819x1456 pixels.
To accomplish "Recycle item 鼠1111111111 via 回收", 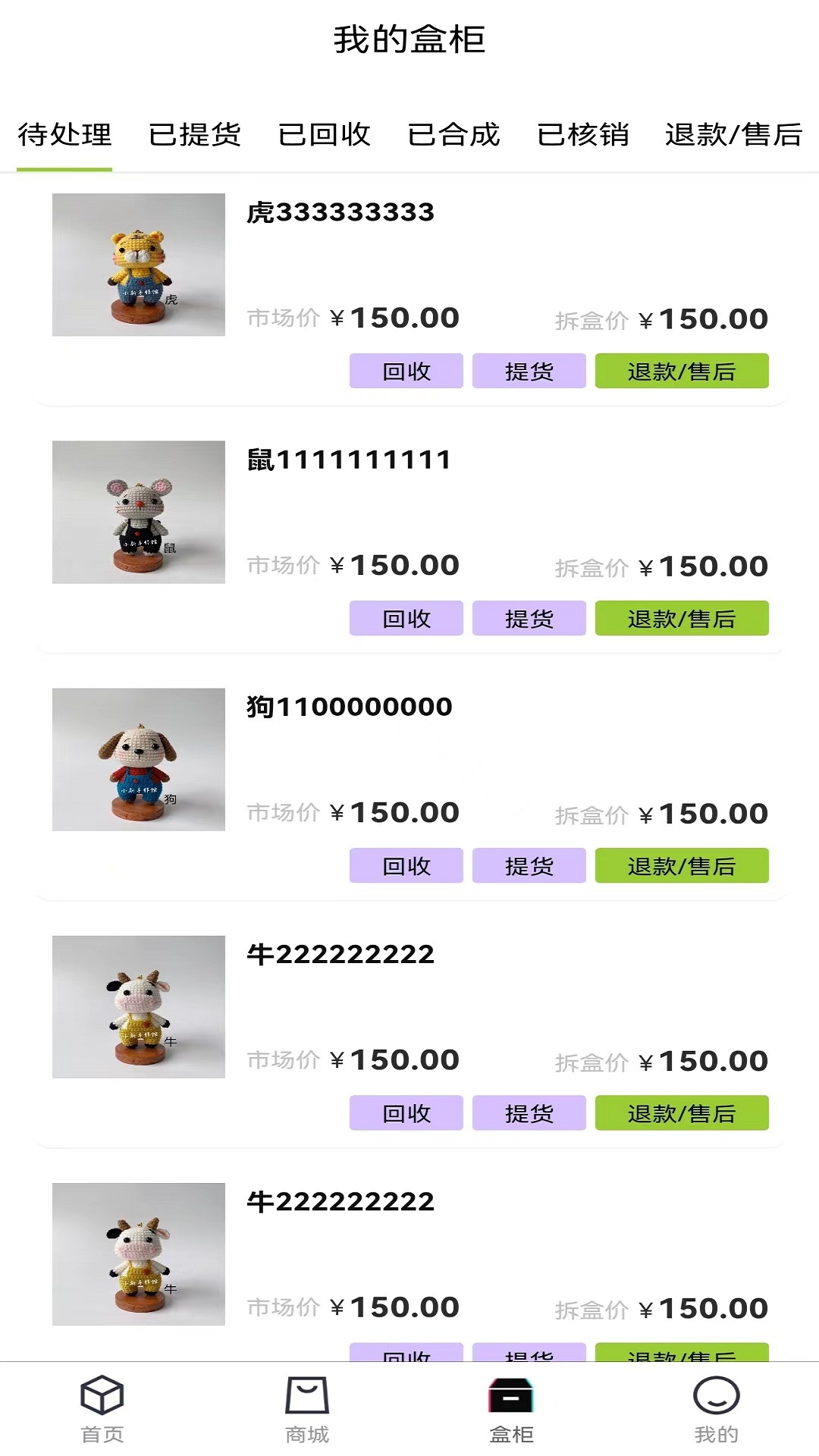I will tap(406, 618).
